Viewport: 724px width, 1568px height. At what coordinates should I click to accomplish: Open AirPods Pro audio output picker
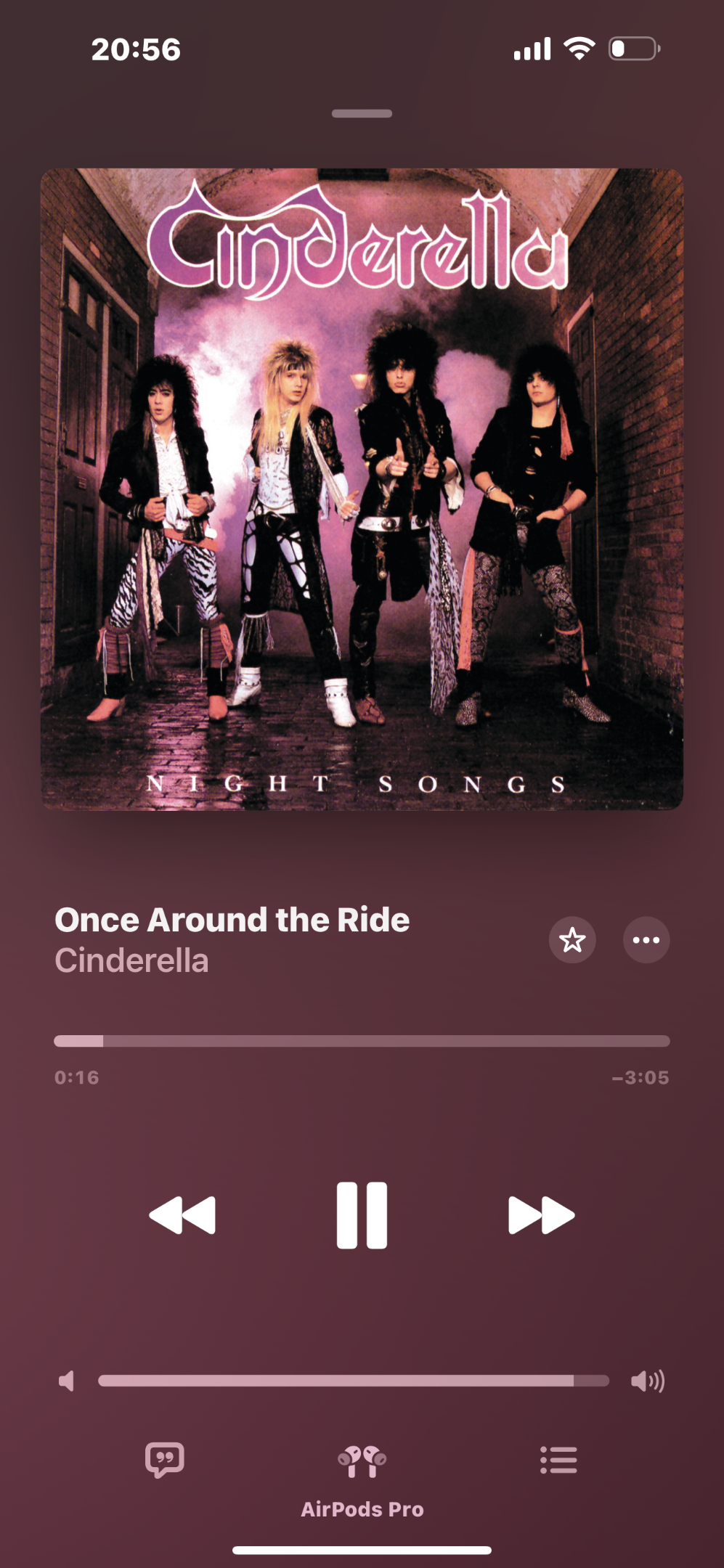[362, 1481]
